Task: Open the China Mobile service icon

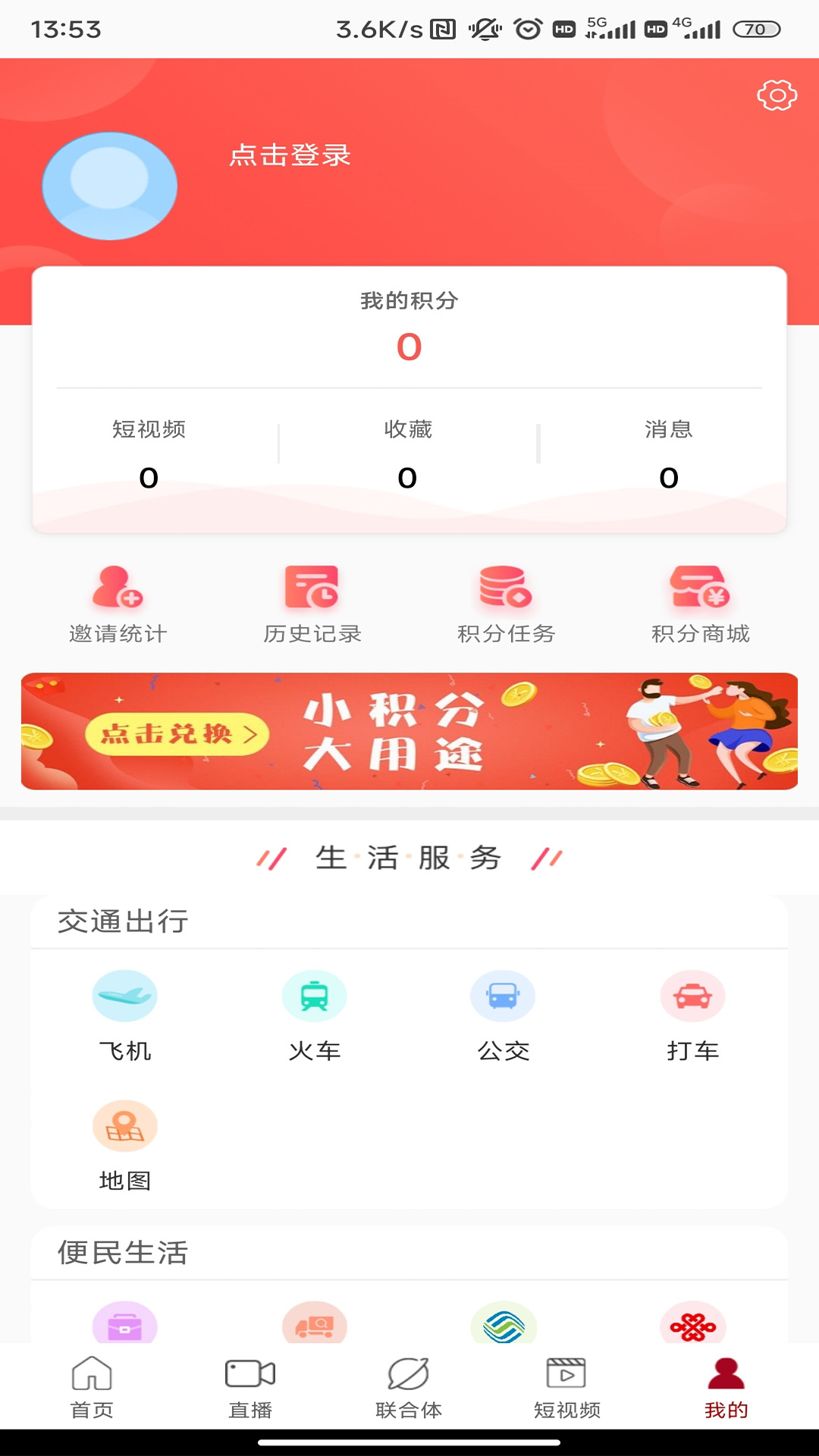Action: tap(503, 1323)
